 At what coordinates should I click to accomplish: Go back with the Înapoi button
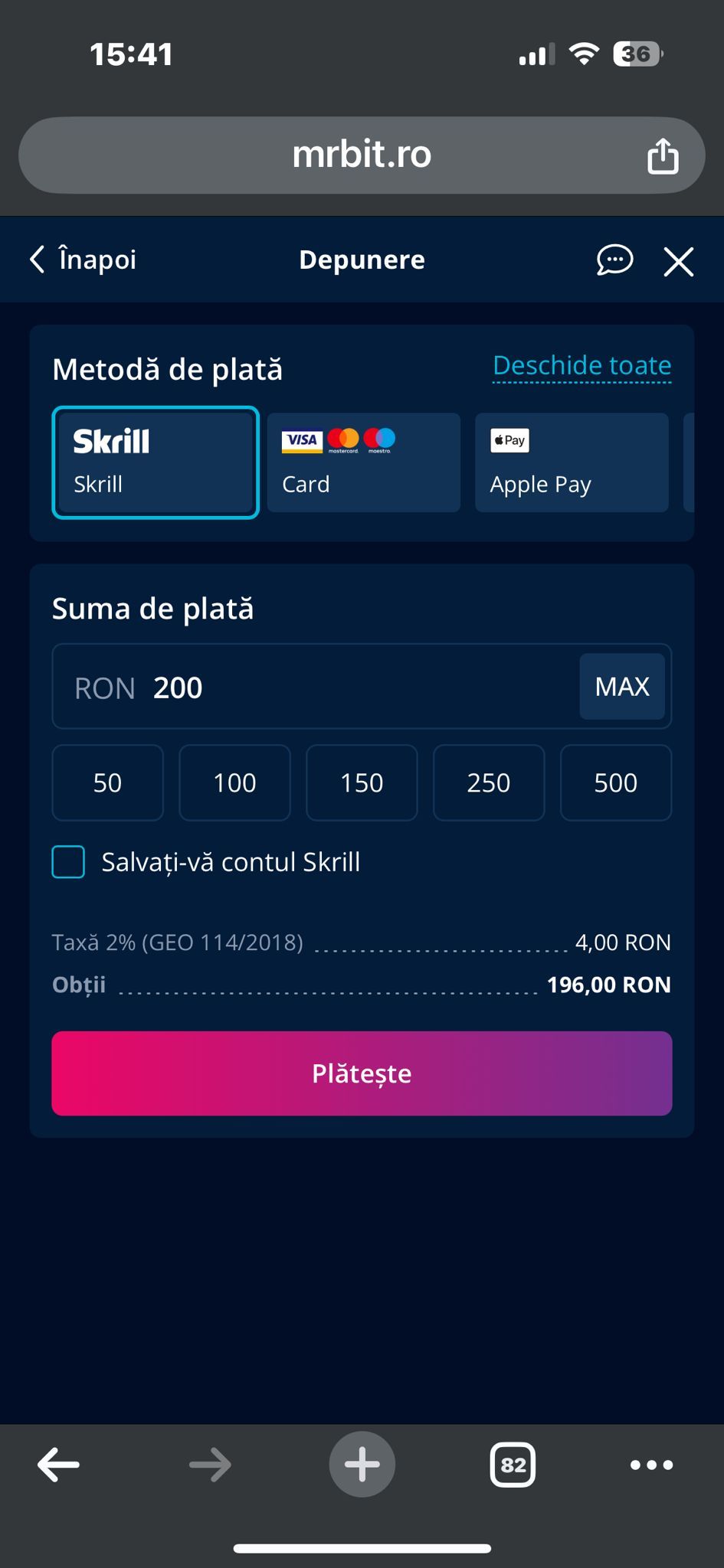pos(83,260)
